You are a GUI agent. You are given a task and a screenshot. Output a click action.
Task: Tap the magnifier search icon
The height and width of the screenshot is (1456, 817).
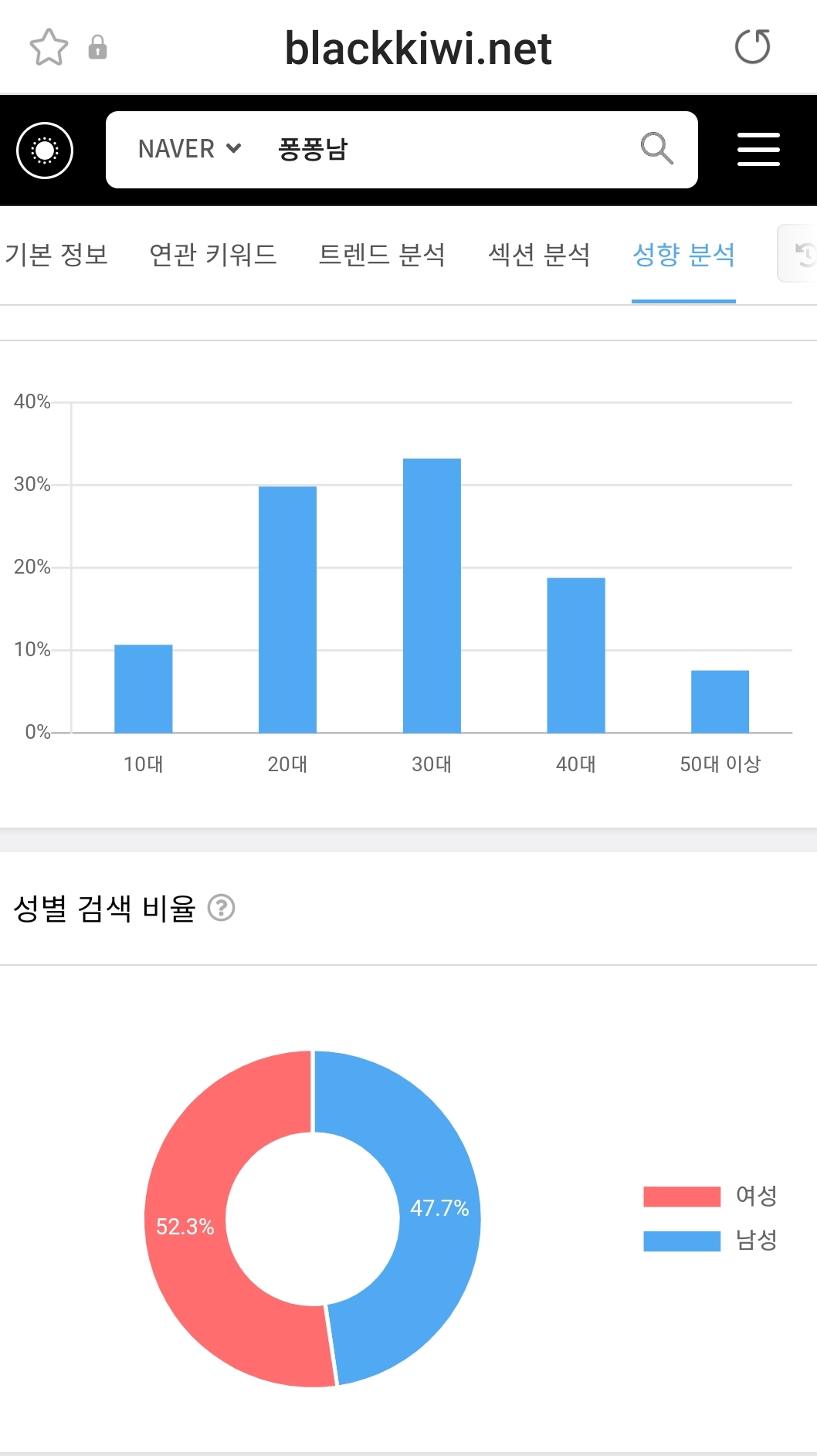pyautogui.click(x=656, y=148)
